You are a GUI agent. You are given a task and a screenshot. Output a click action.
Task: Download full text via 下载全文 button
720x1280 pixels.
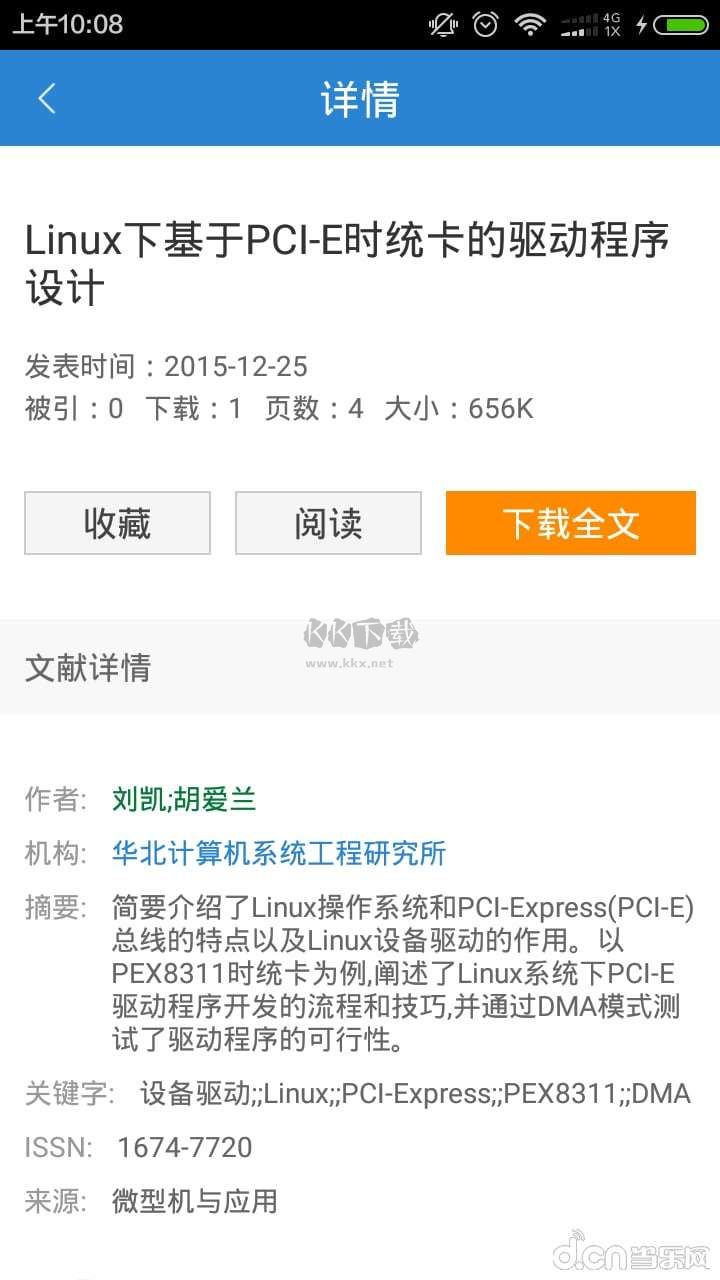tap(570, 523)
